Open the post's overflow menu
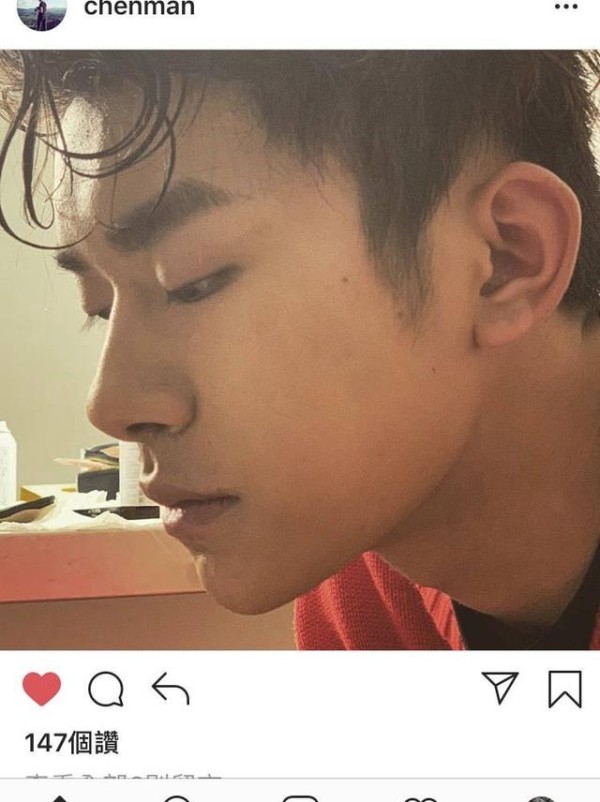This screenshot has width=600, height=802. click(x=566, y=8)
